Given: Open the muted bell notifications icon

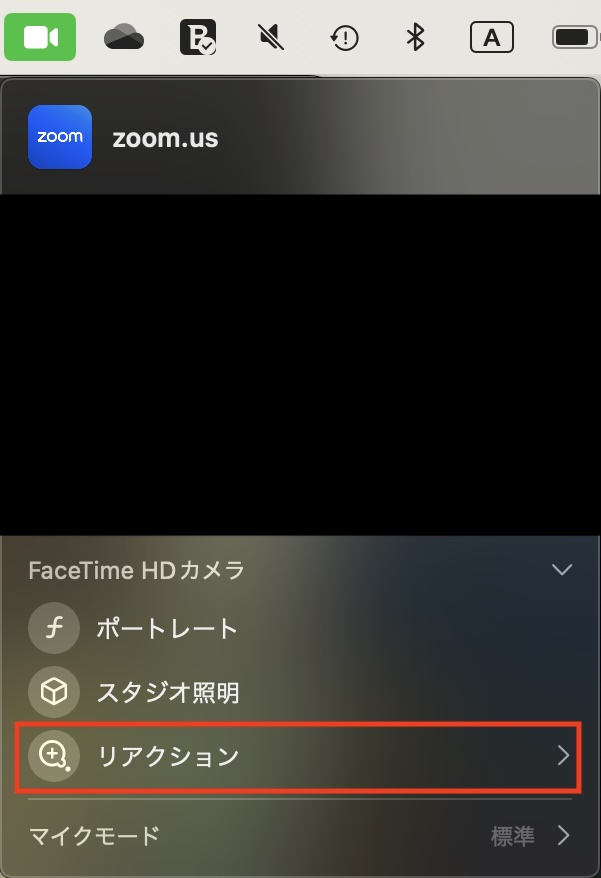Looking at the screenshot, I should [x=270, y=38].
